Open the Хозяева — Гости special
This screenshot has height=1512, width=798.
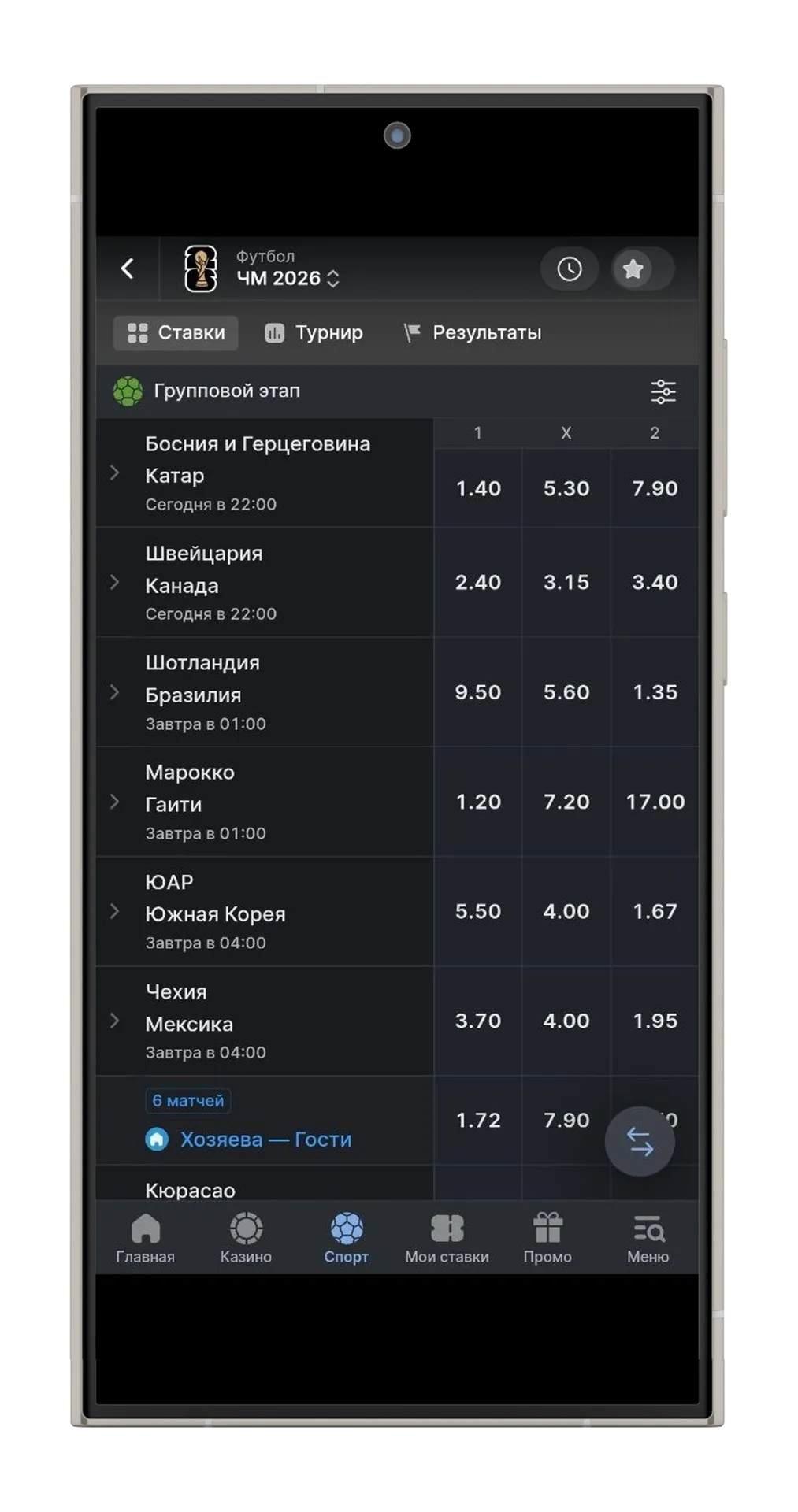point(265,1140)
